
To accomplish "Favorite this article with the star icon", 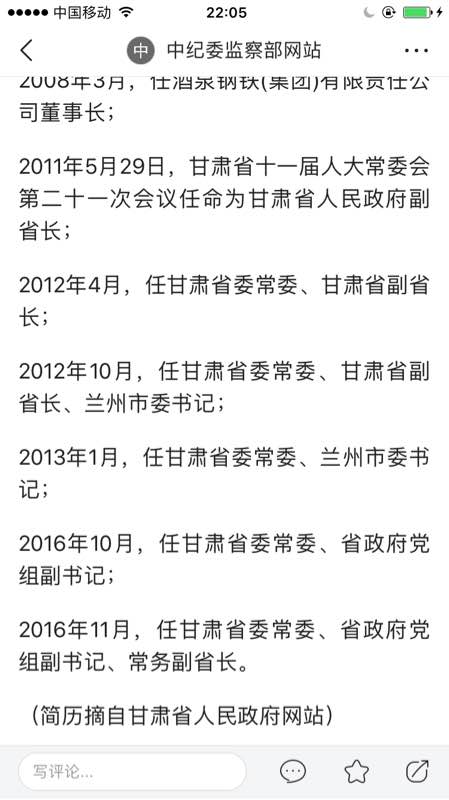I will (356, 771).
